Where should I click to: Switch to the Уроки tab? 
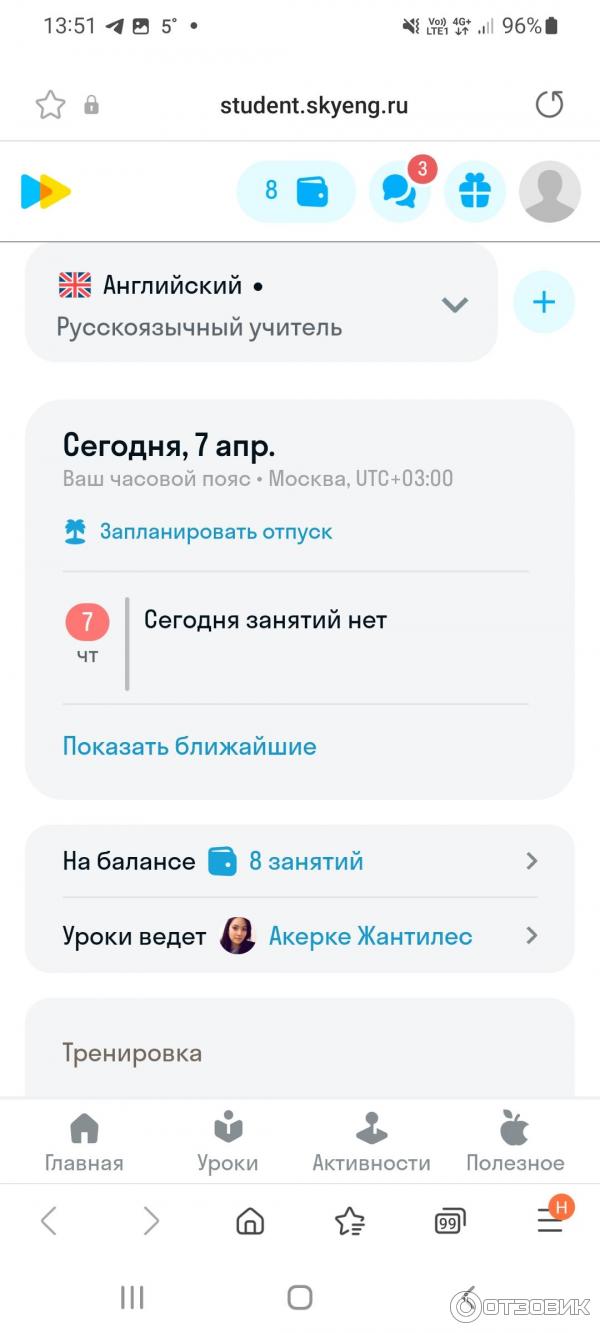tap(228, 1143)
